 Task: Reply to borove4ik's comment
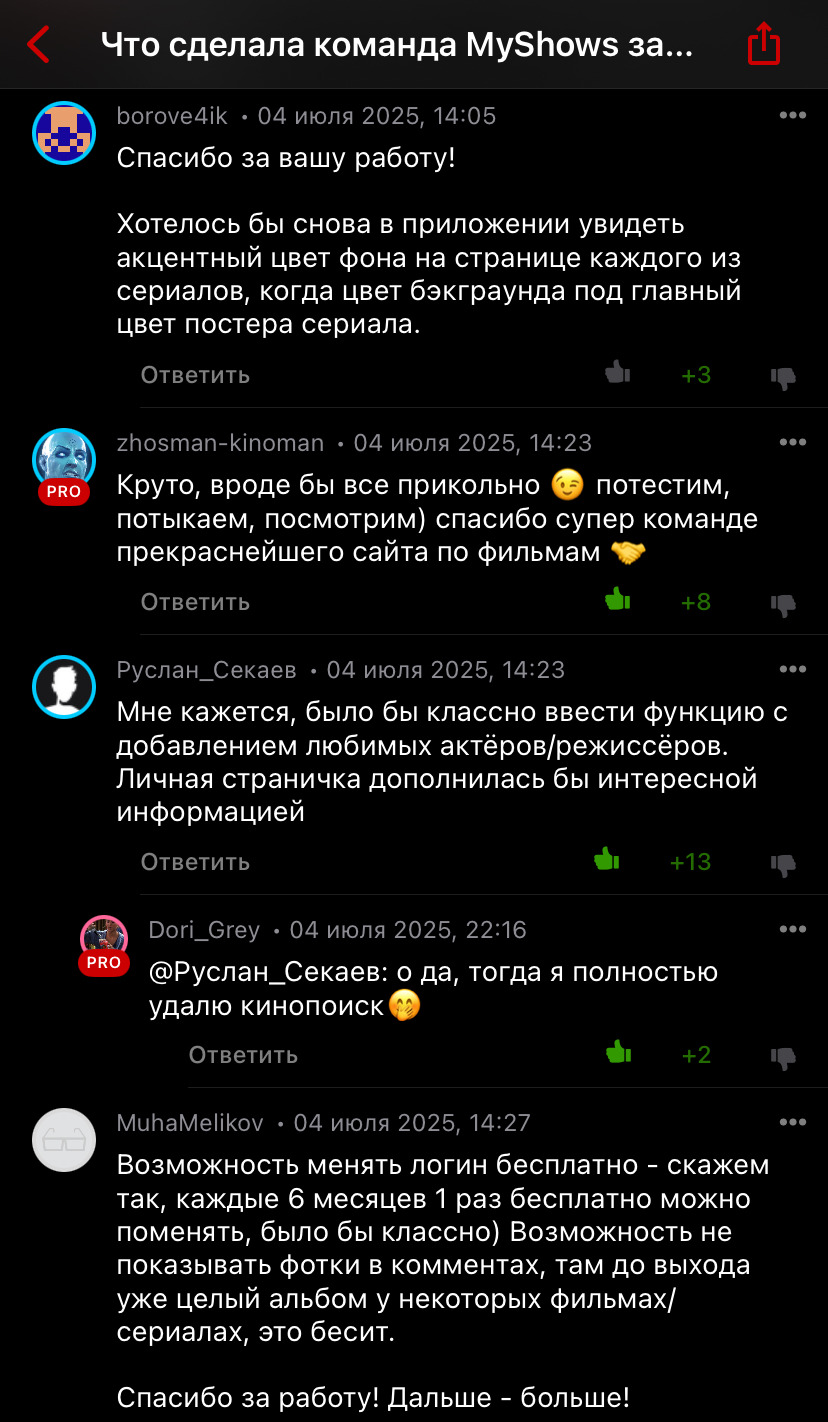point(195,375)
